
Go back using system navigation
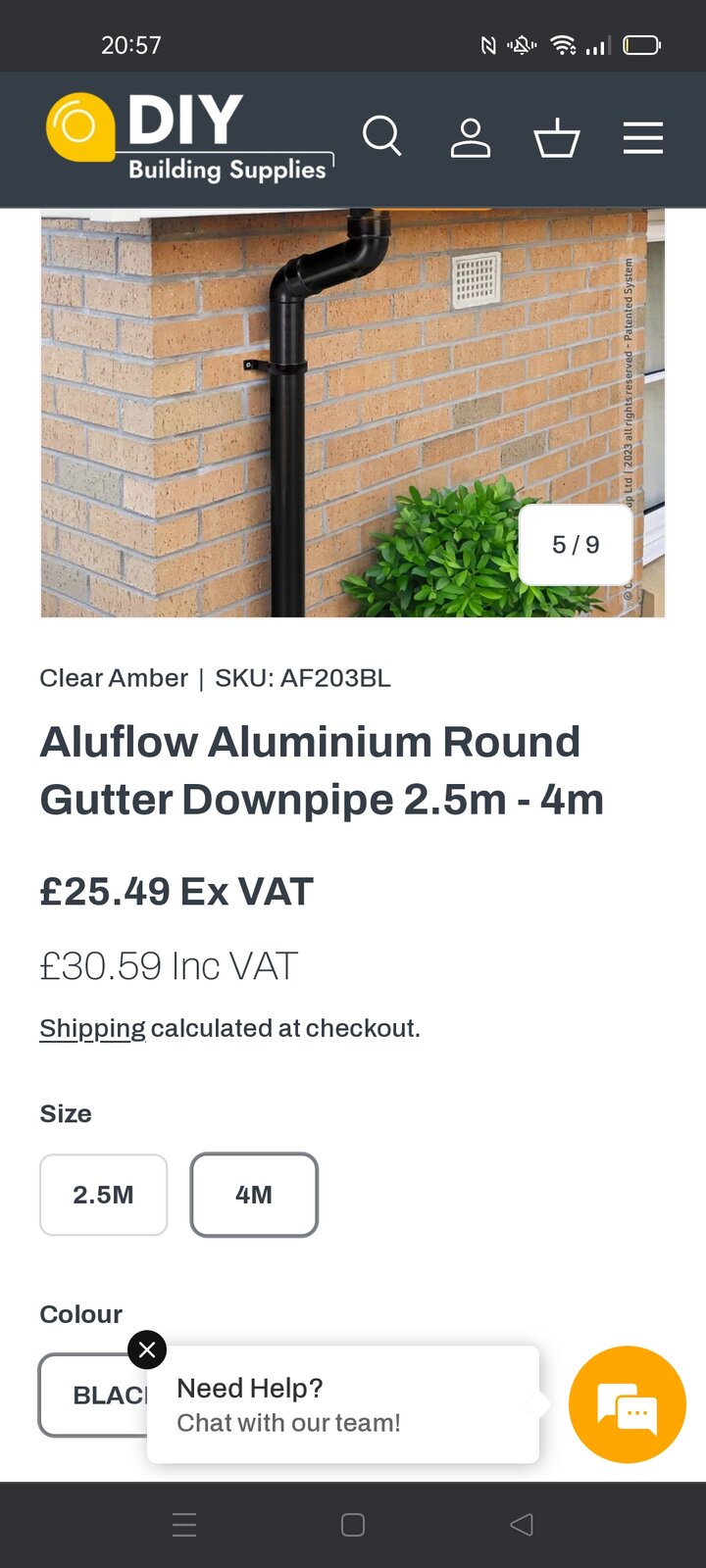(x=522, y=1525)
